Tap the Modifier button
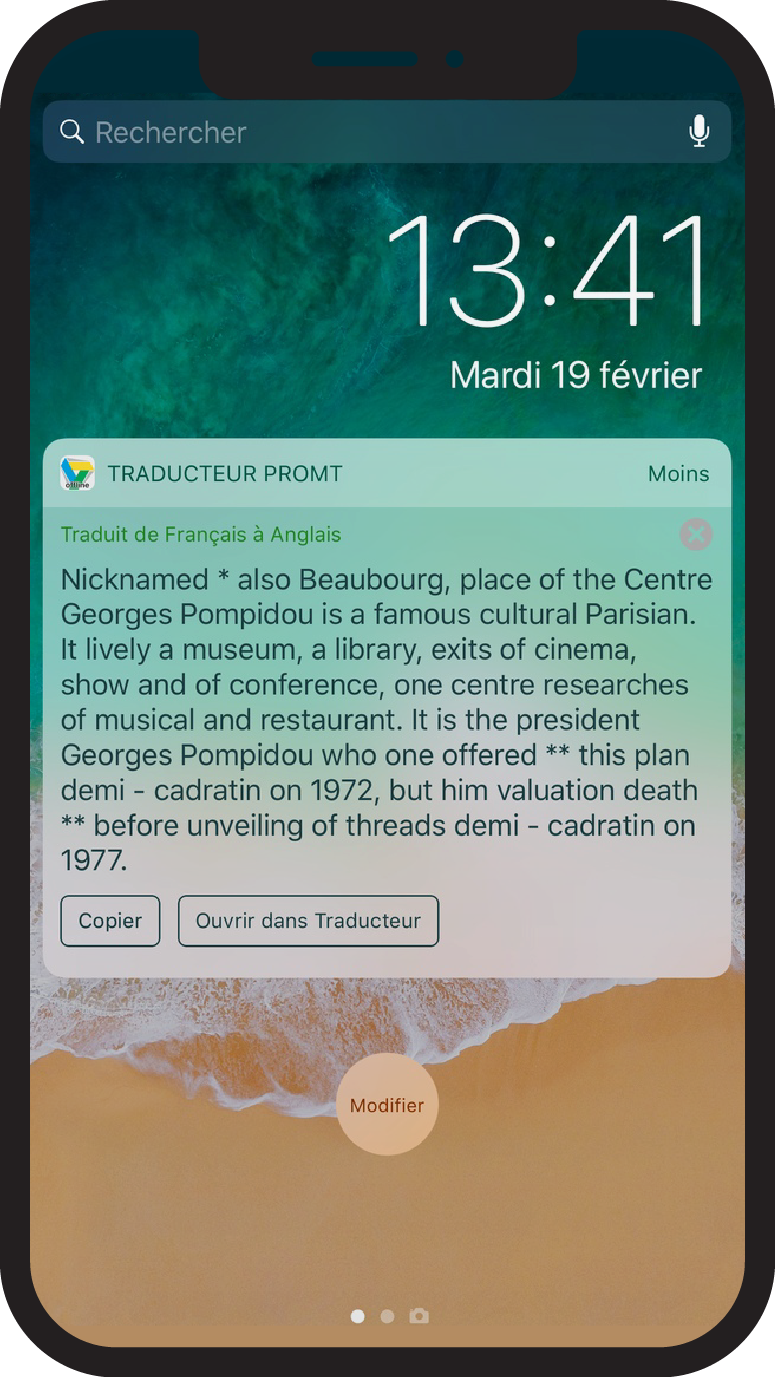 tap(387, 1105)
